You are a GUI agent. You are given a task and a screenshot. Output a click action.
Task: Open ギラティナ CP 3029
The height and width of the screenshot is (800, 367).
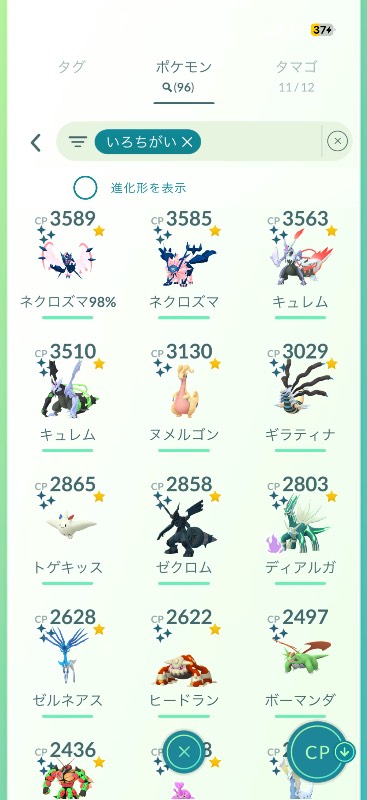pos(300,395)
